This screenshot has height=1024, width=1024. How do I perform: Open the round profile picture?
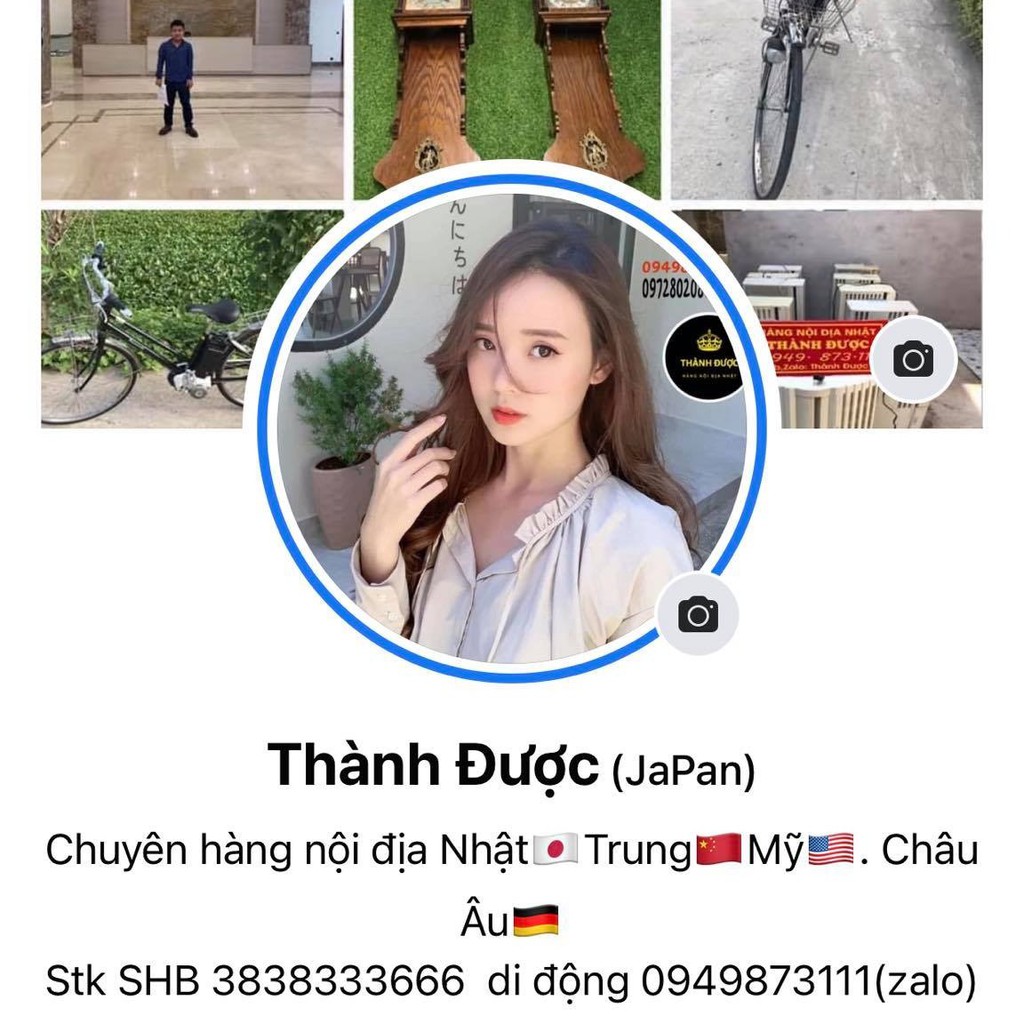click(510, 430)
